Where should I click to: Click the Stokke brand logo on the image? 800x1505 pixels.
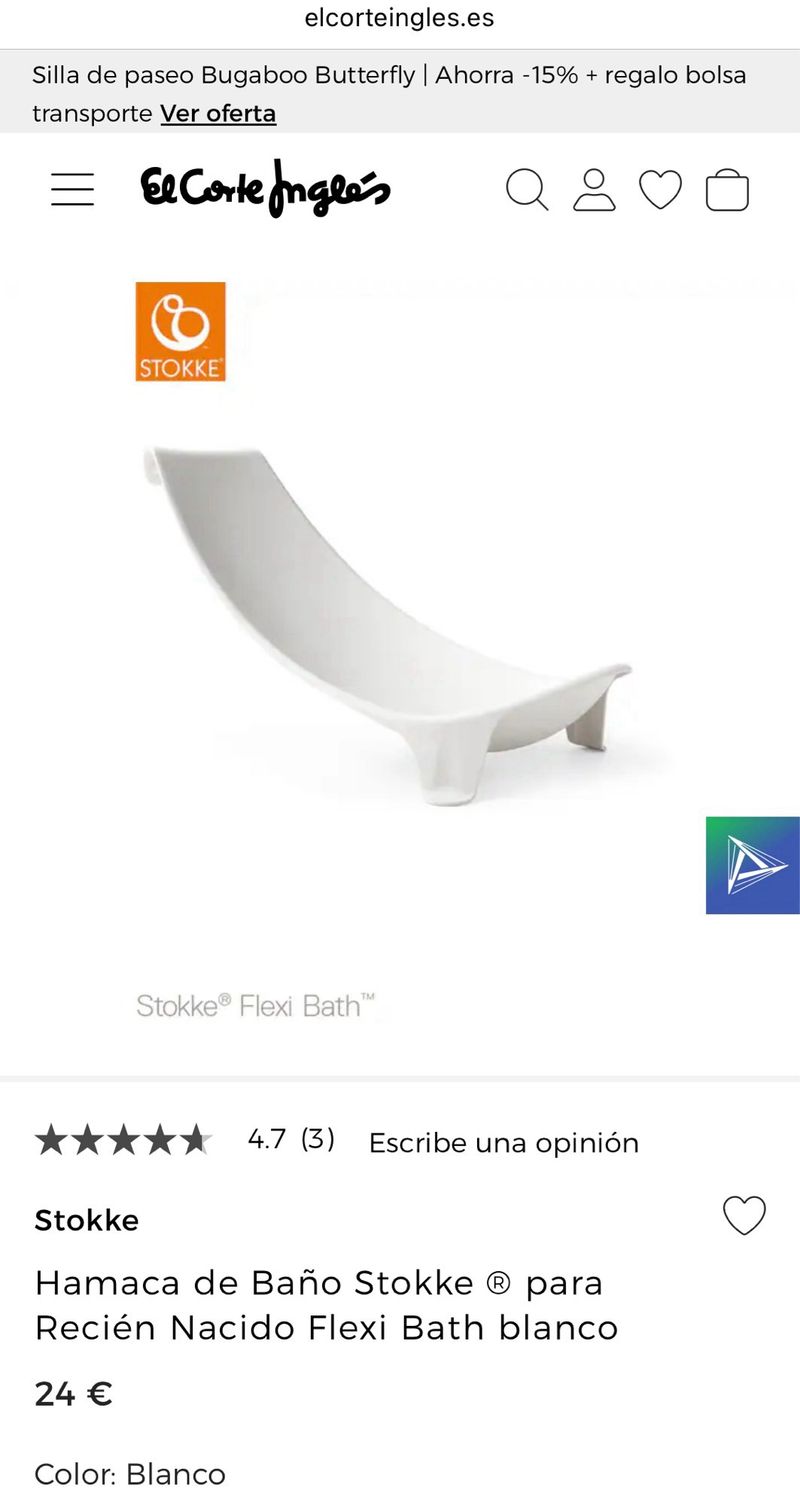[180, 331]
